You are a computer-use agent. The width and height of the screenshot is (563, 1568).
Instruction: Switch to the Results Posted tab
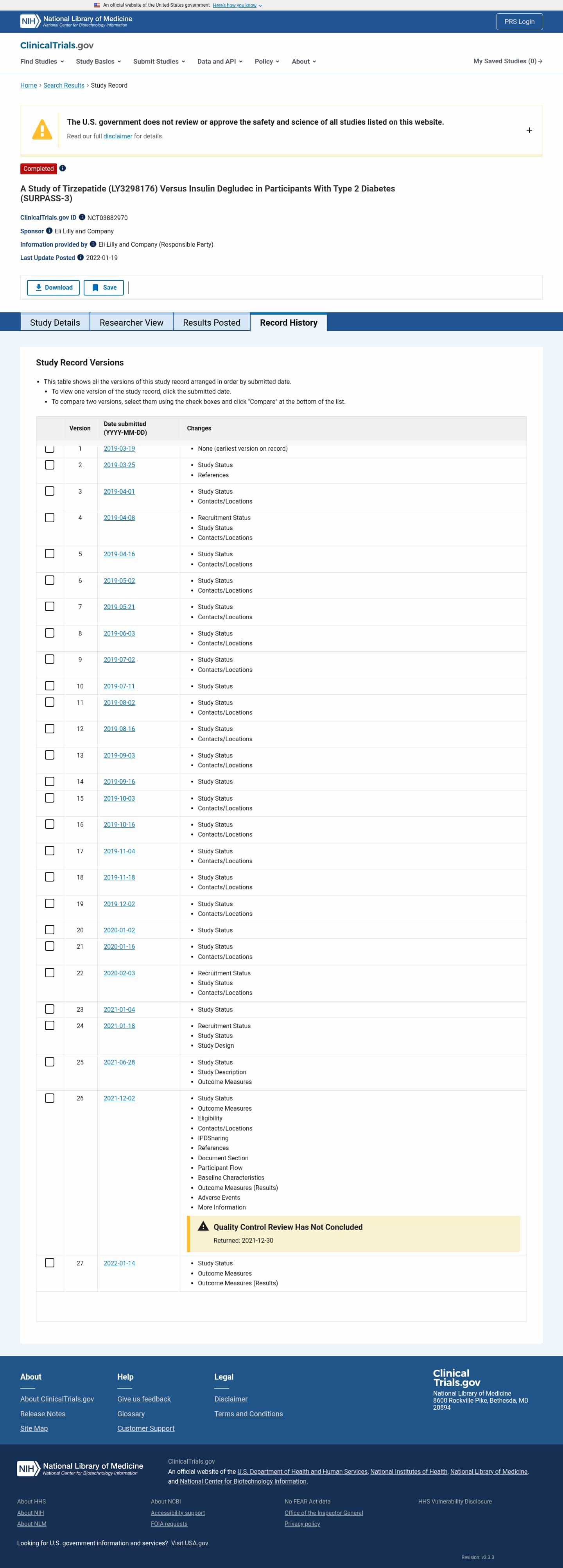click(211, 323)
